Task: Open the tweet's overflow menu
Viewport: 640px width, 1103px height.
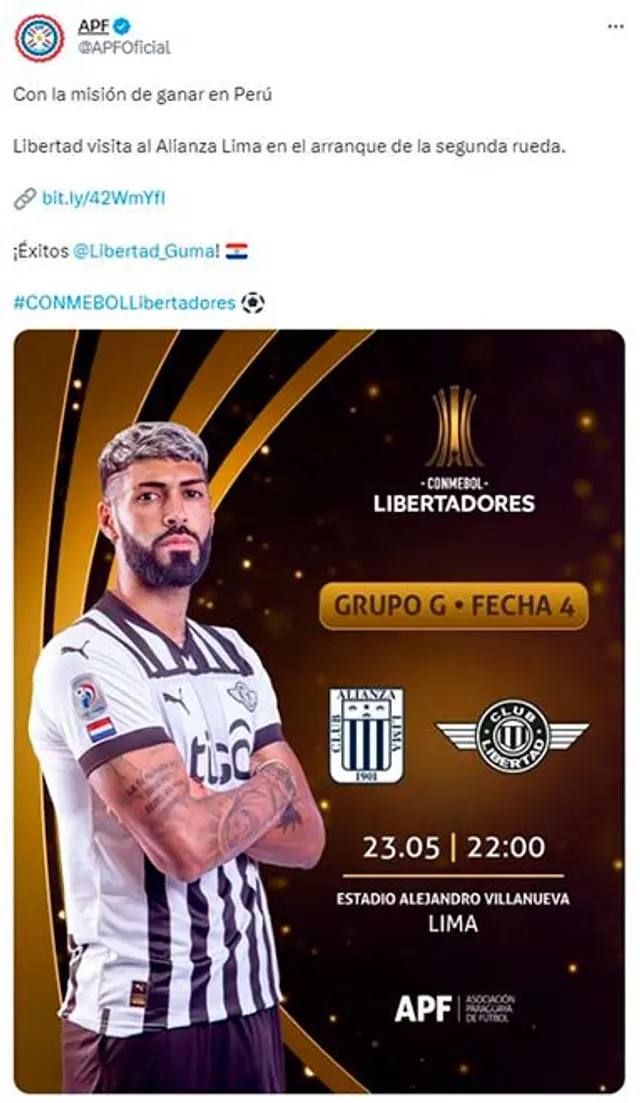Action: point(615,27)
